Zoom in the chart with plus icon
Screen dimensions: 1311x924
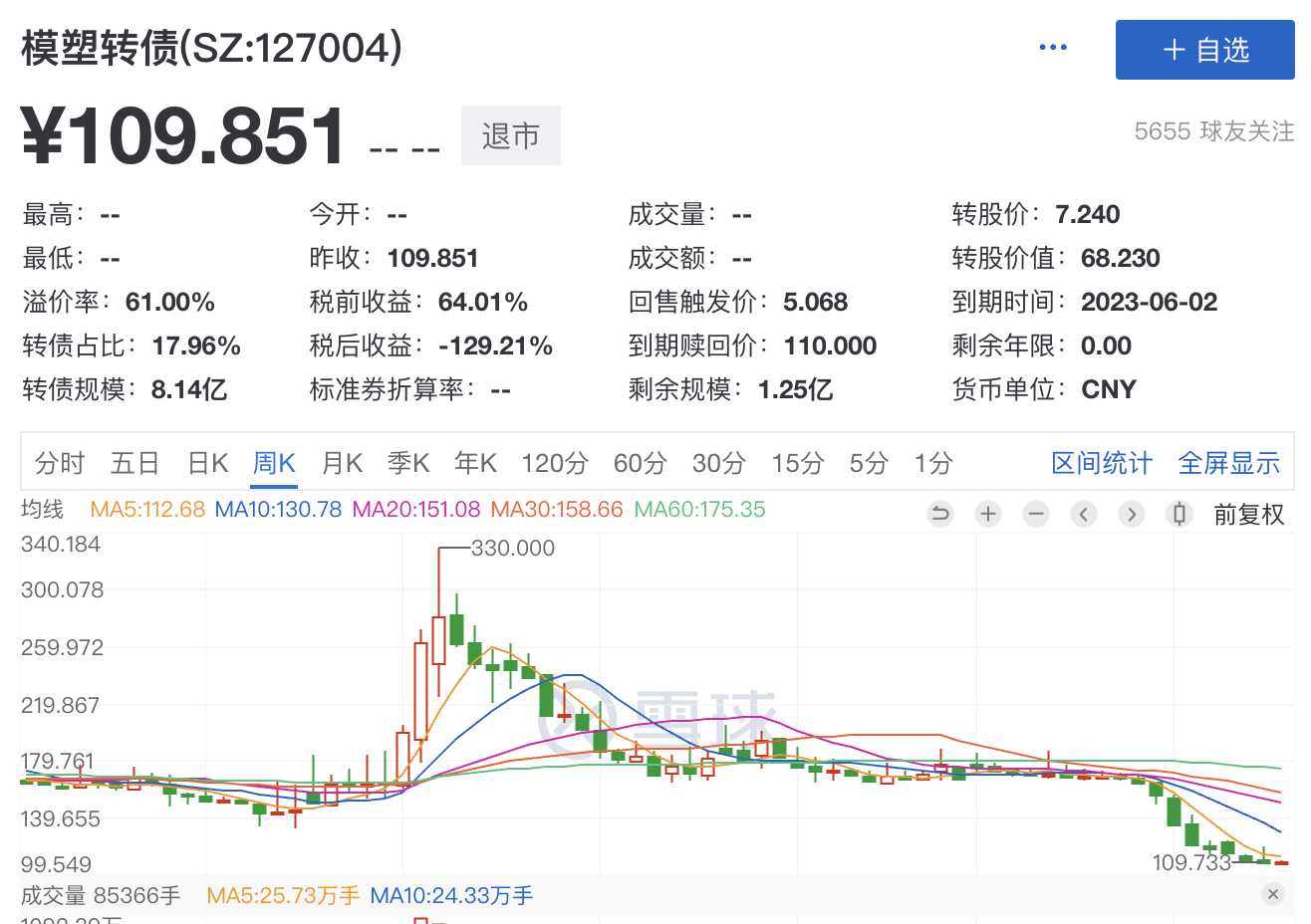988,514
